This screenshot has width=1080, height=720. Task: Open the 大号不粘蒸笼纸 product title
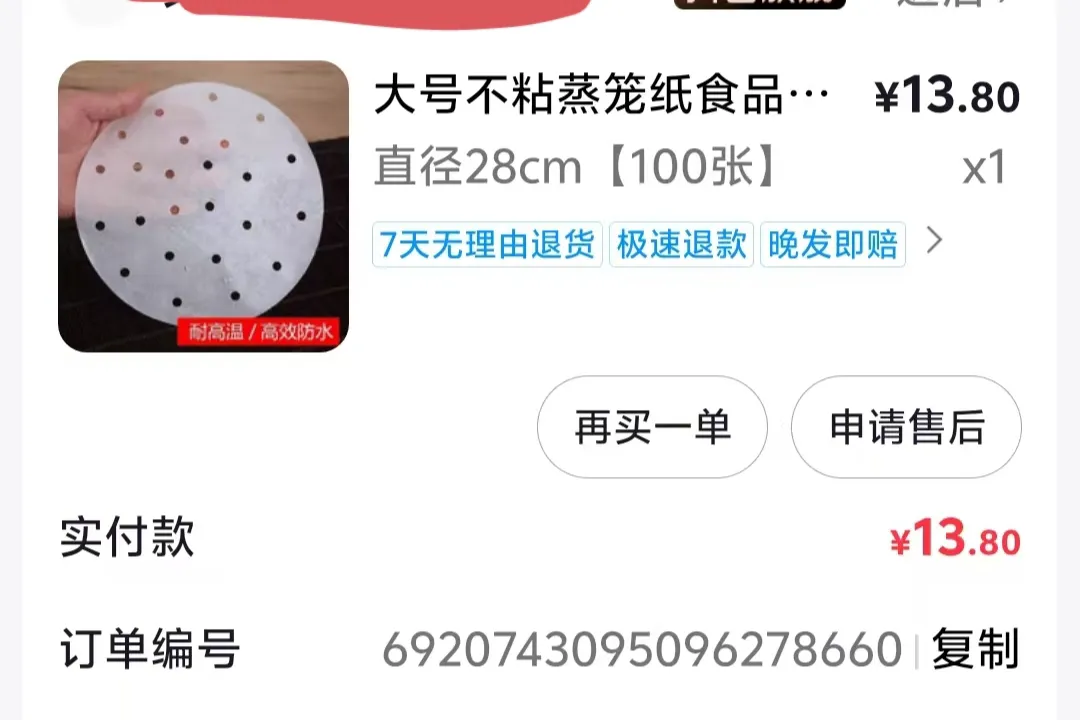601,98
